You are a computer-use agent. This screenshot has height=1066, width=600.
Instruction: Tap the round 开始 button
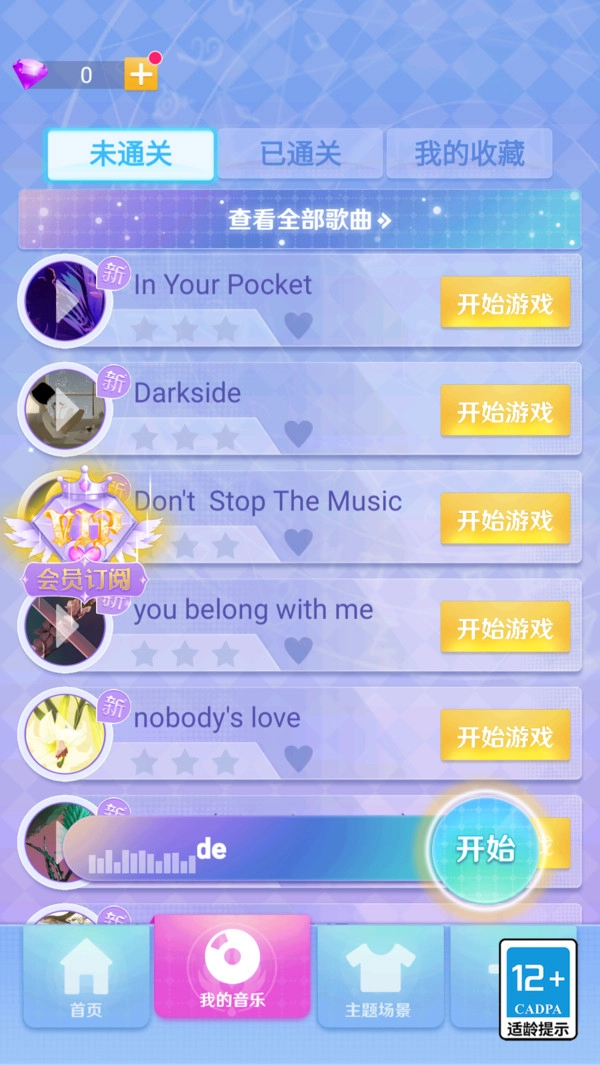coord(485,849)
